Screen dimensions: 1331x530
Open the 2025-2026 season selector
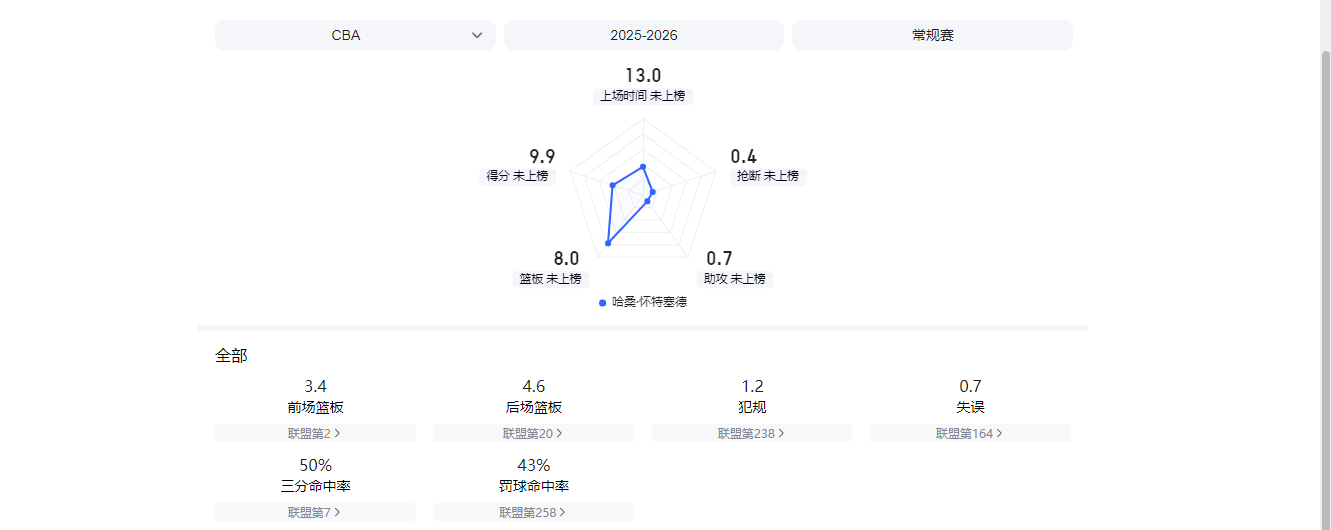(643, 35)
